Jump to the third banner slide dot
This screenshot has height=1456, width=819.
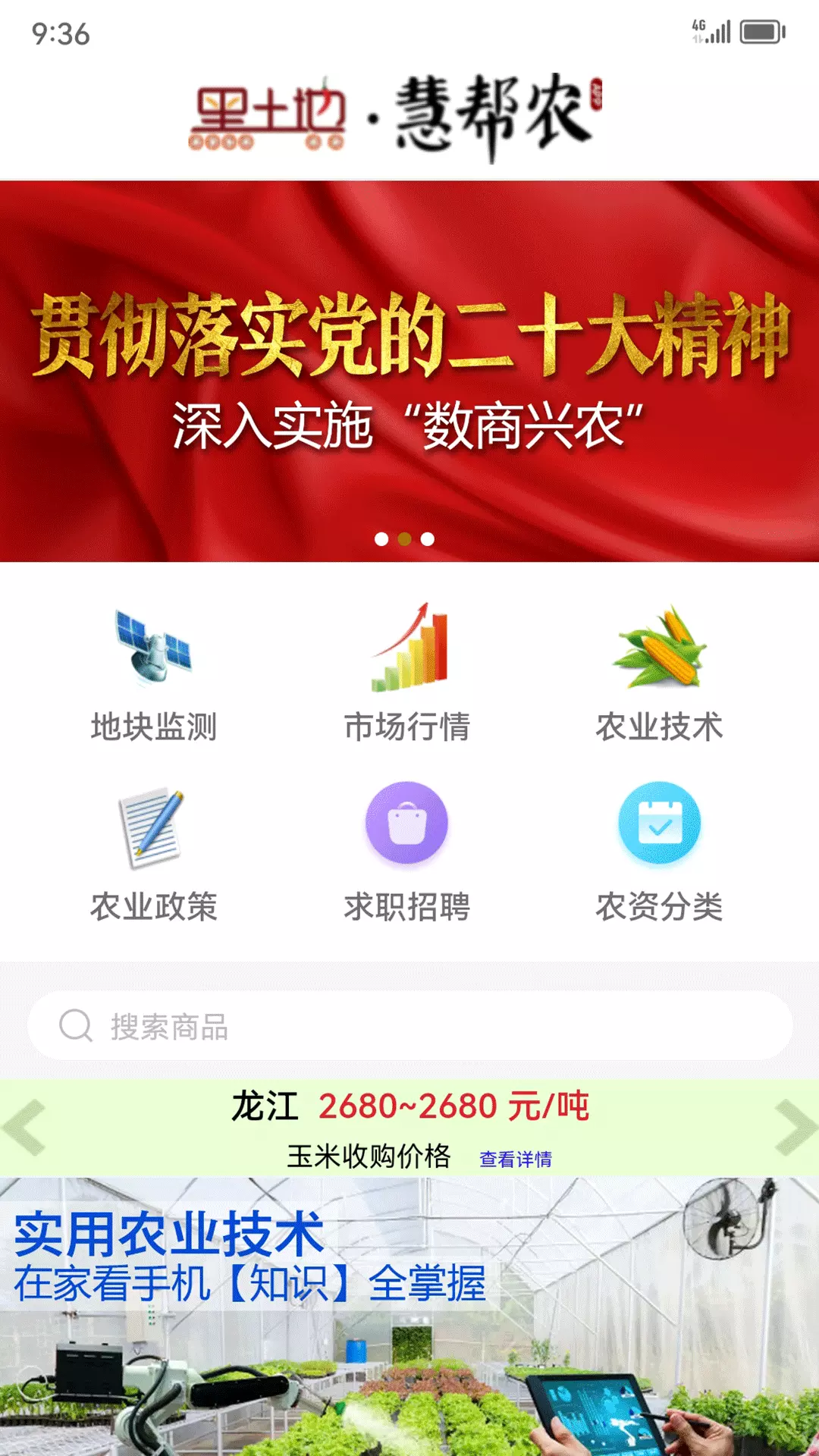click(x=428, y=539)
